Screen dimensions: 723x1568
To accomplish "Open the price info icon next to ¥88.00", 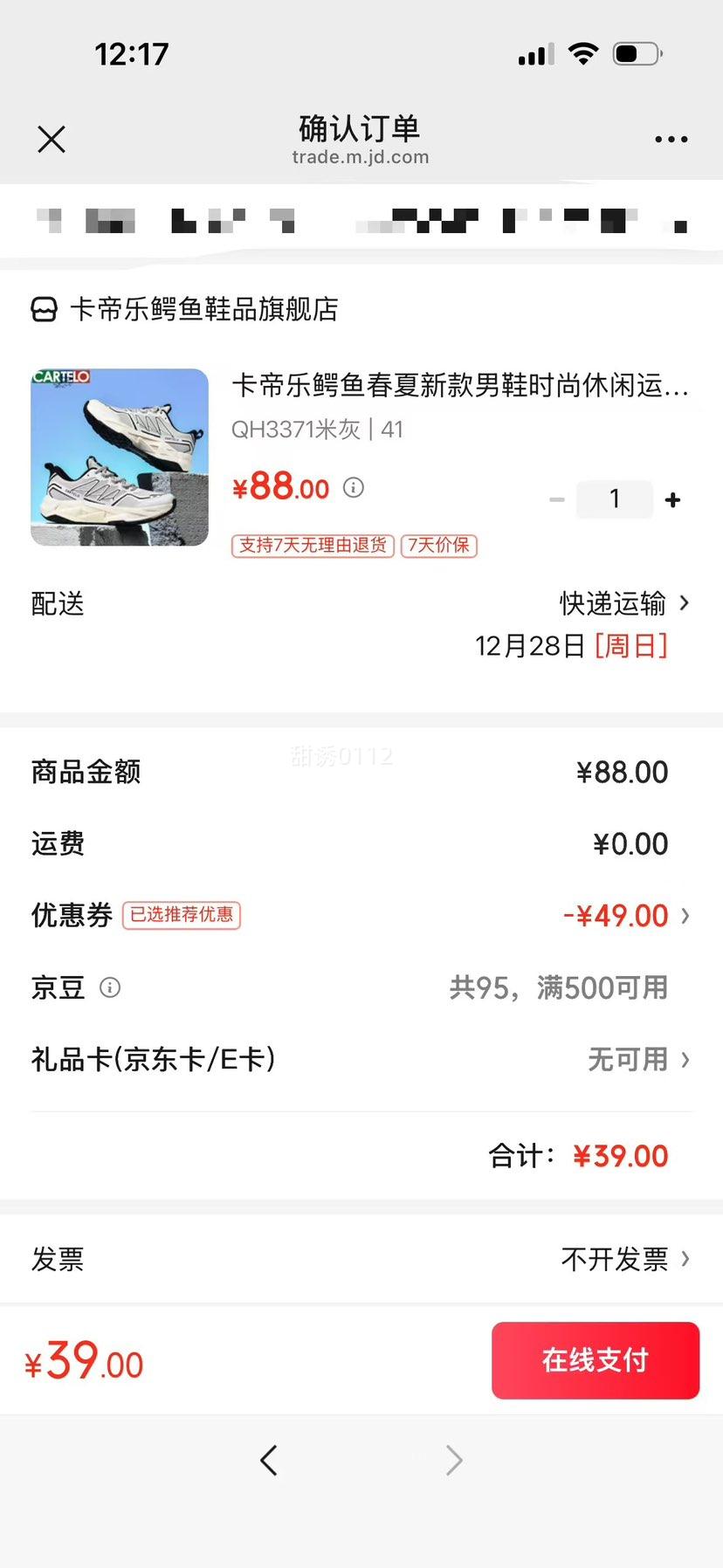I will [x=353, y=488].
